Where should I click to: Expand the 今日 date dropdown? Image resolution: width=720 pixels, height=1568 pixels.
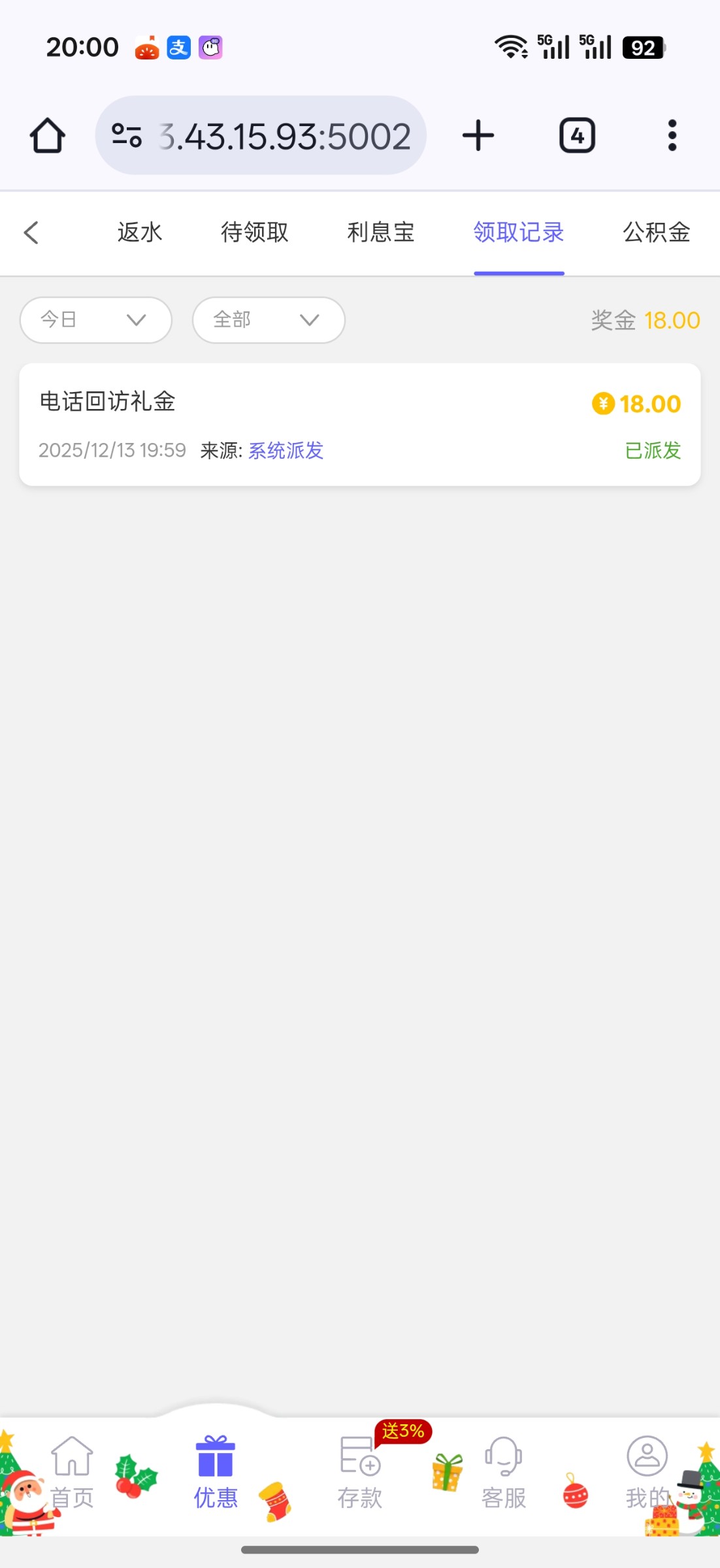coord(96,320)
